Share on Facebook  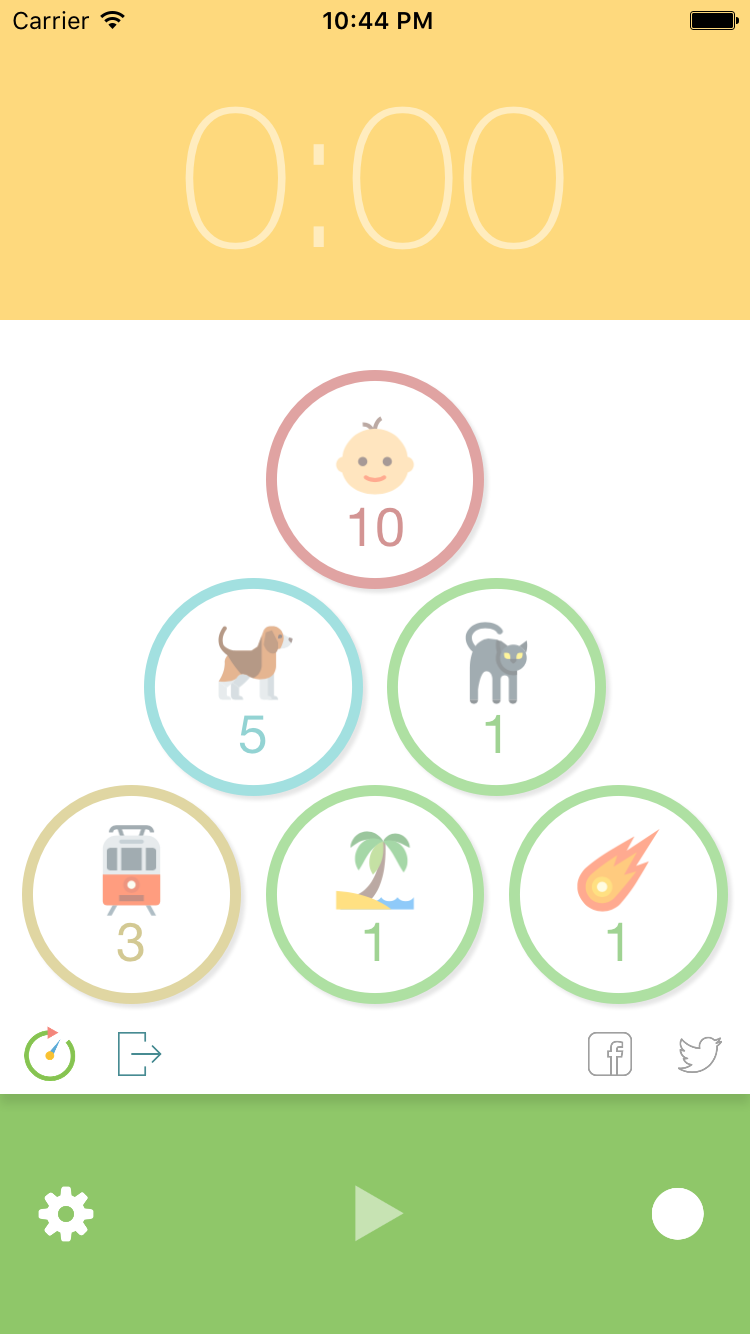(610, 1054)
